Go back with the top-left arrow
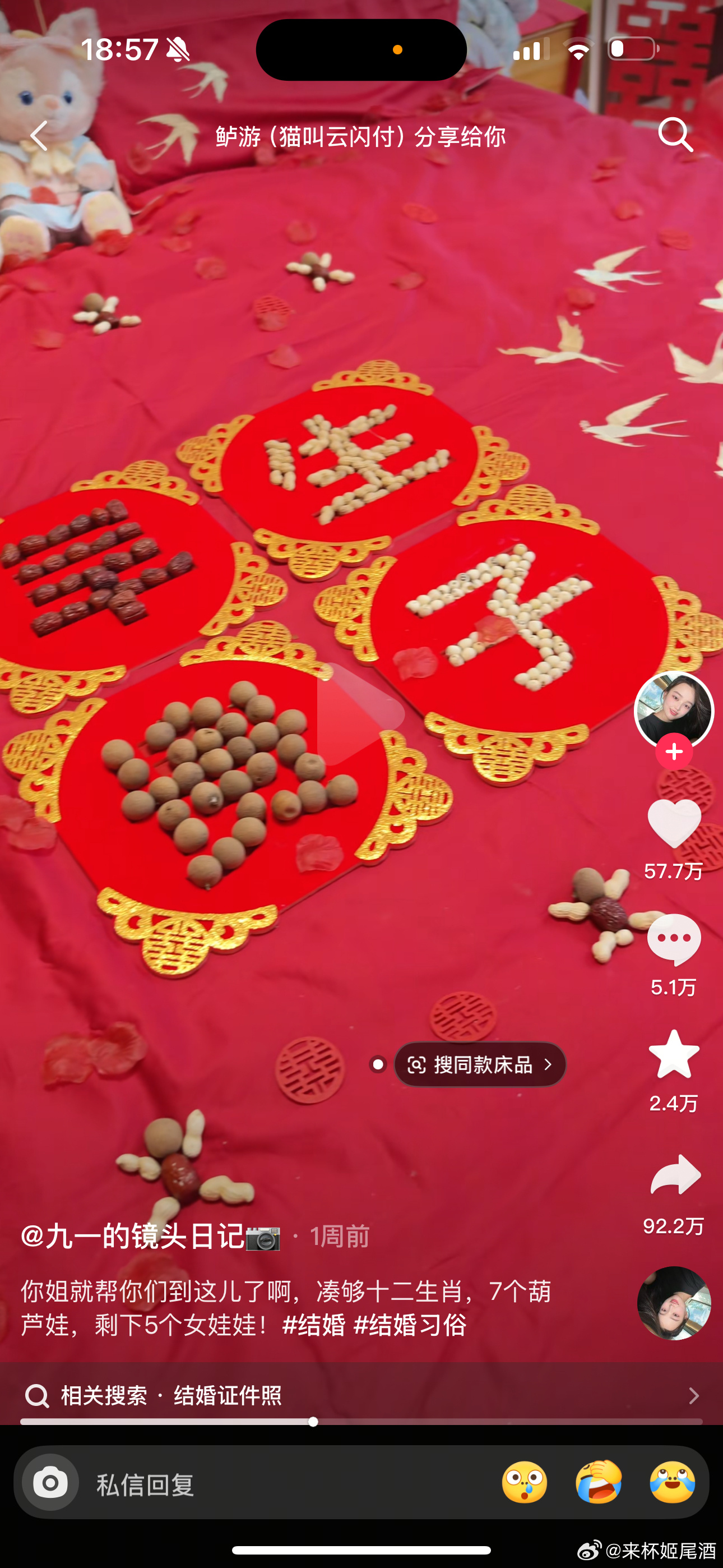The height and width of the screenshot is (1568, 723). (39, 135)
